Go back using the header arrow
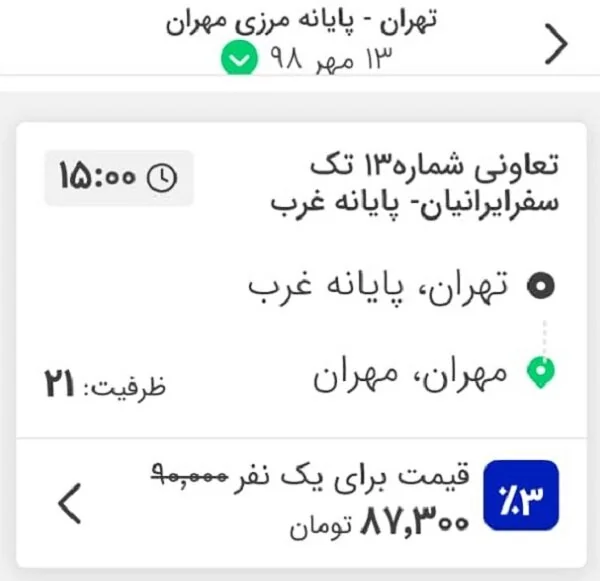This screenshot has height=581, width=600. pos(556,43)
